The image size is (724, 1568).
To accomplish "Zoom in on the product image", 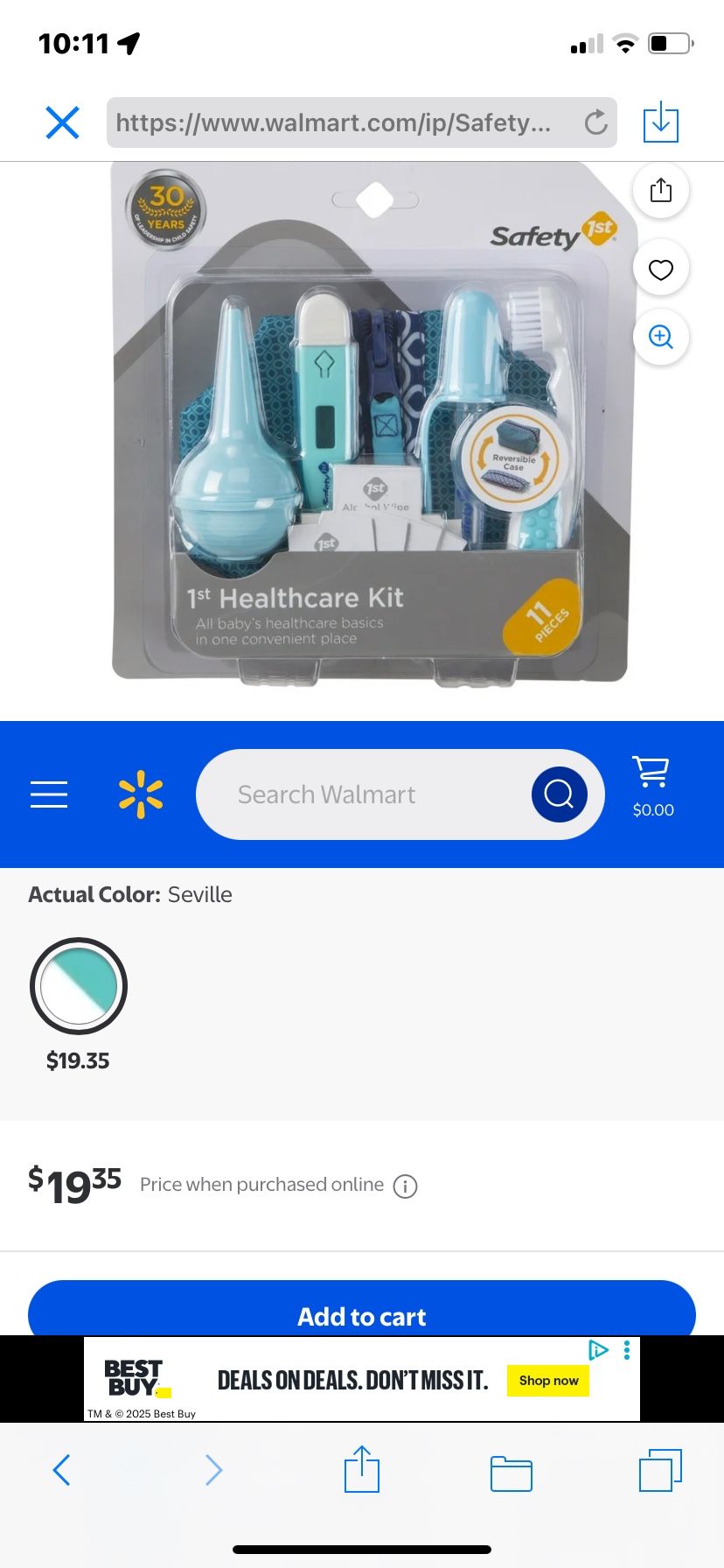I will click(x=661, y=337).
